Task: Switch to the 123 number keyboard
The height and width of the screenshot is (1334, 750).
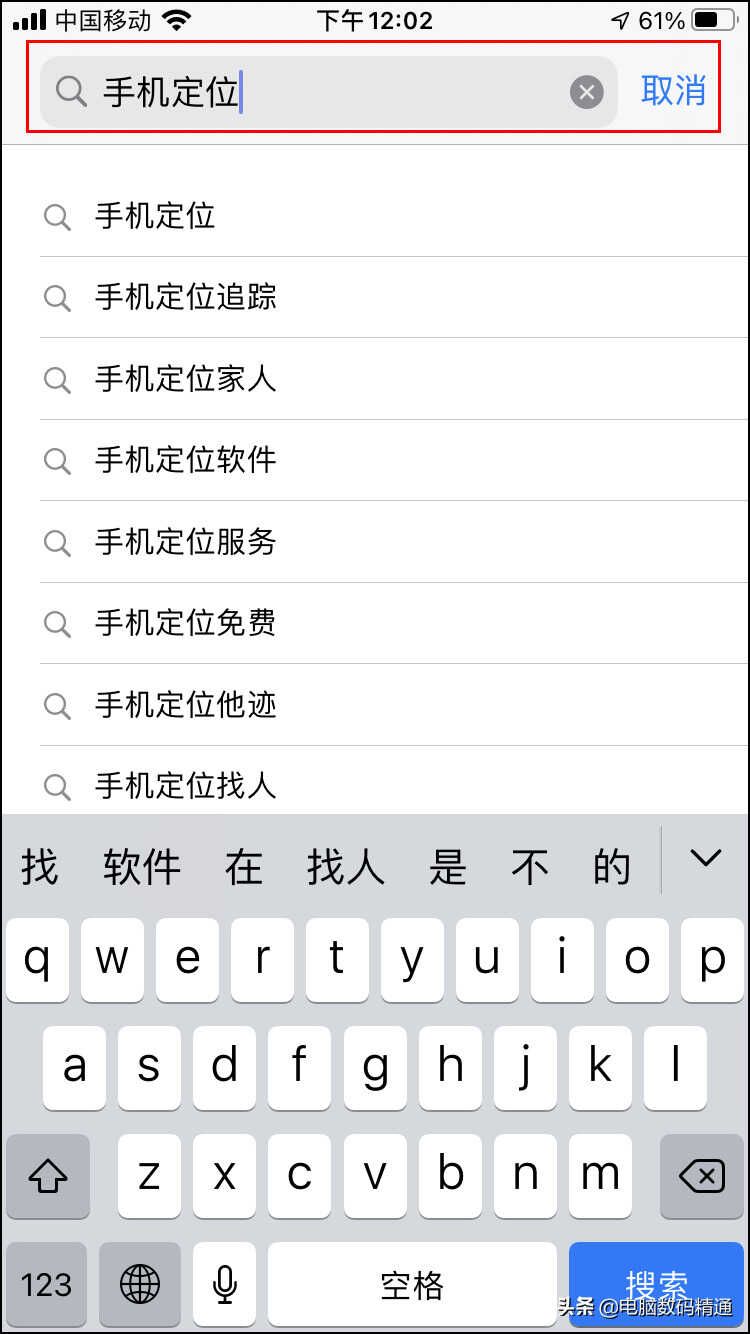Action: (47, 1284)
